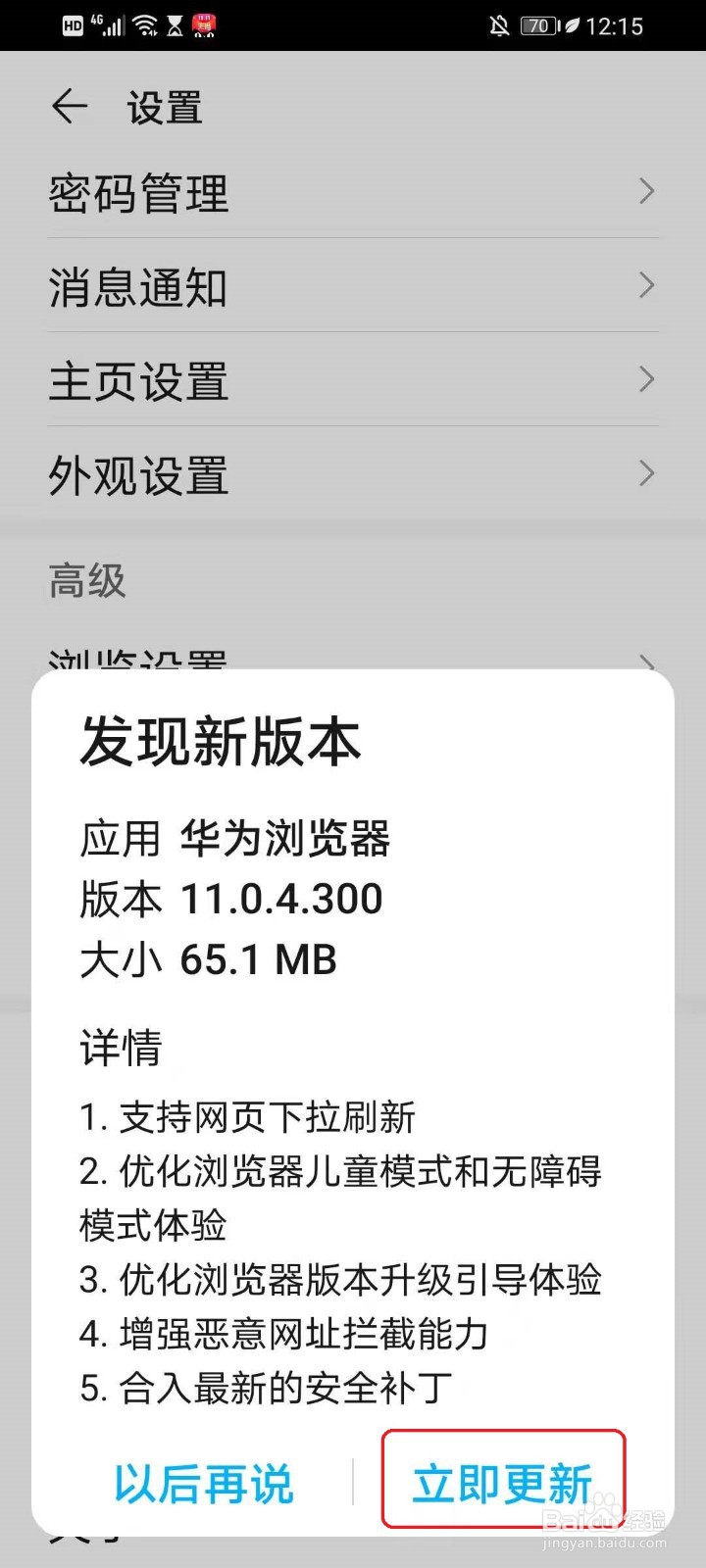Tap the 4G signal strength icon

108,25
